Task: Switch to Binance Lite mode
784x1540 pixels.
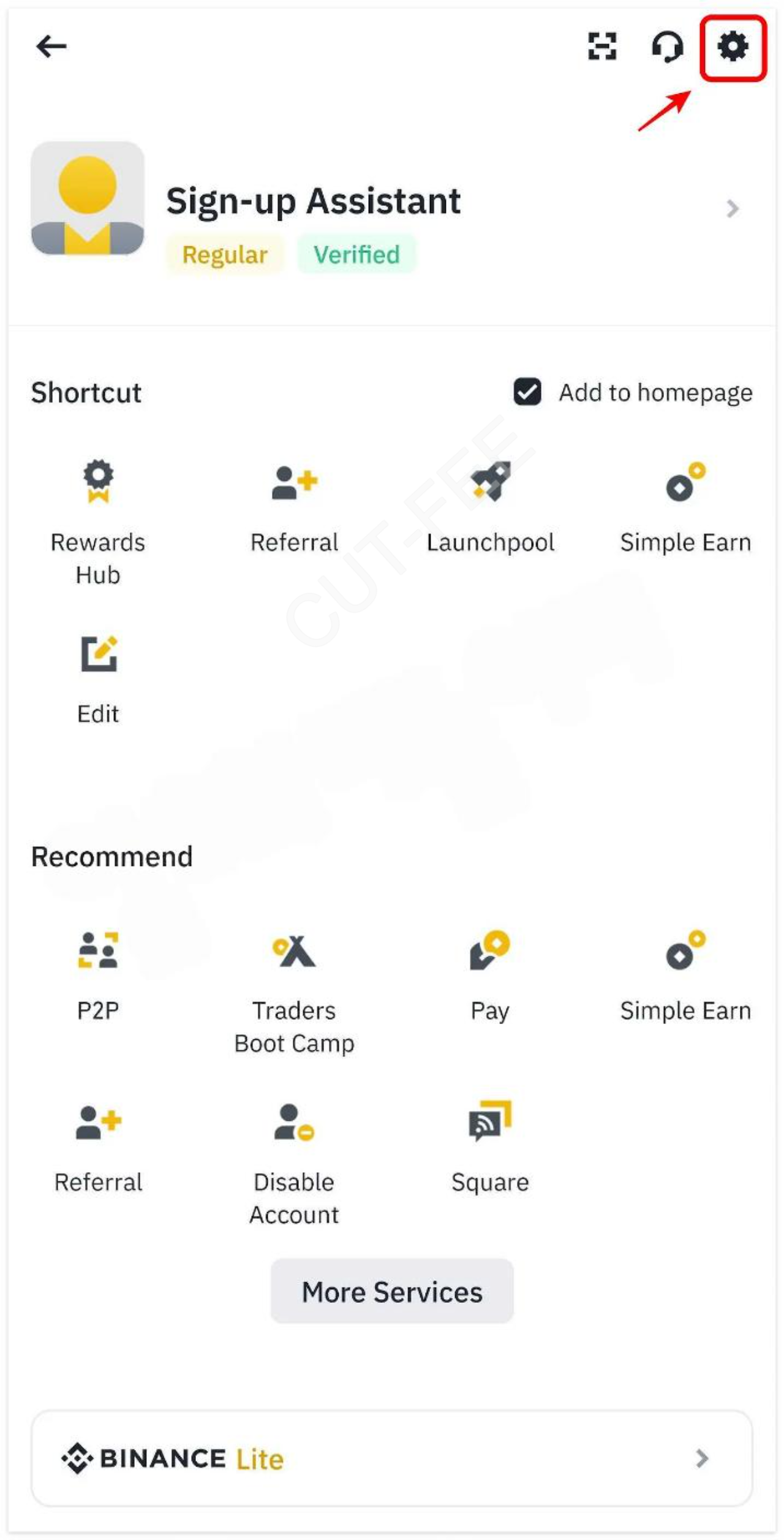Action: (392, 1458)
